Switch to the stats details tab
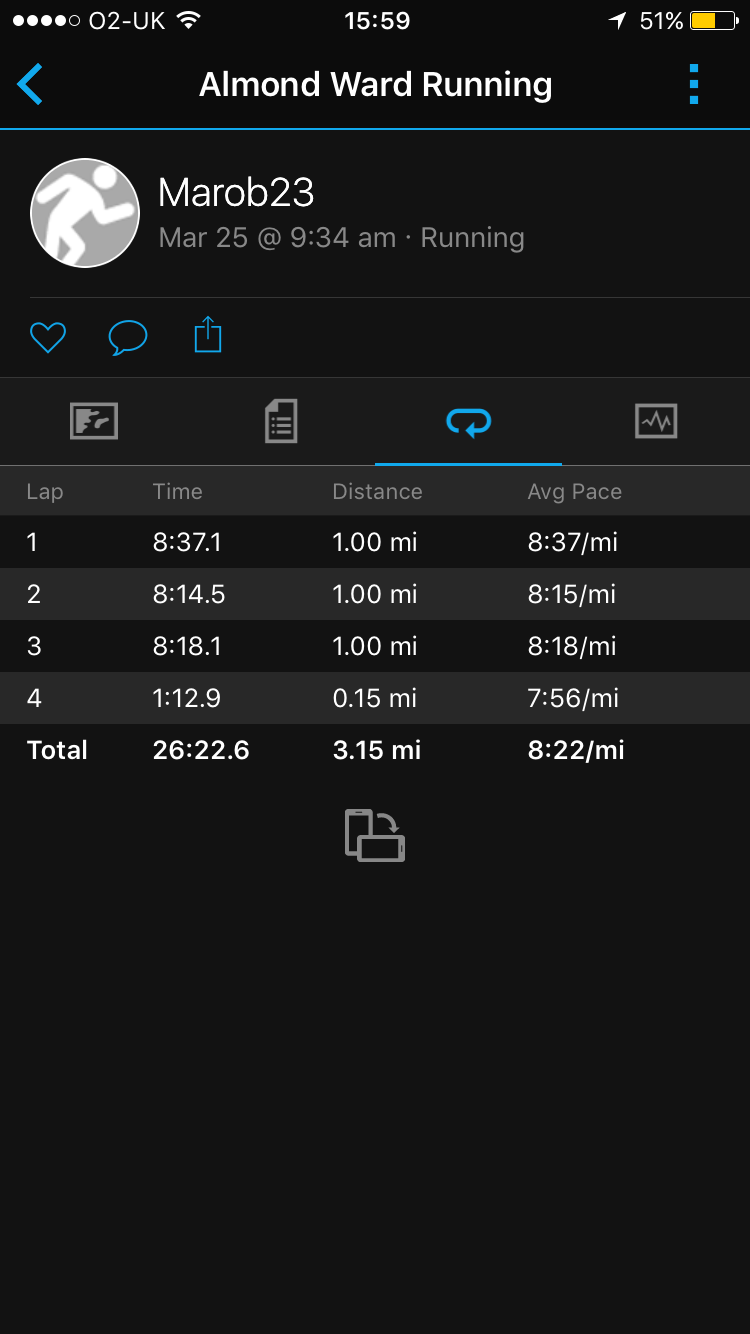The width and height of the screenshot is (750, 1334). (281, 421)
